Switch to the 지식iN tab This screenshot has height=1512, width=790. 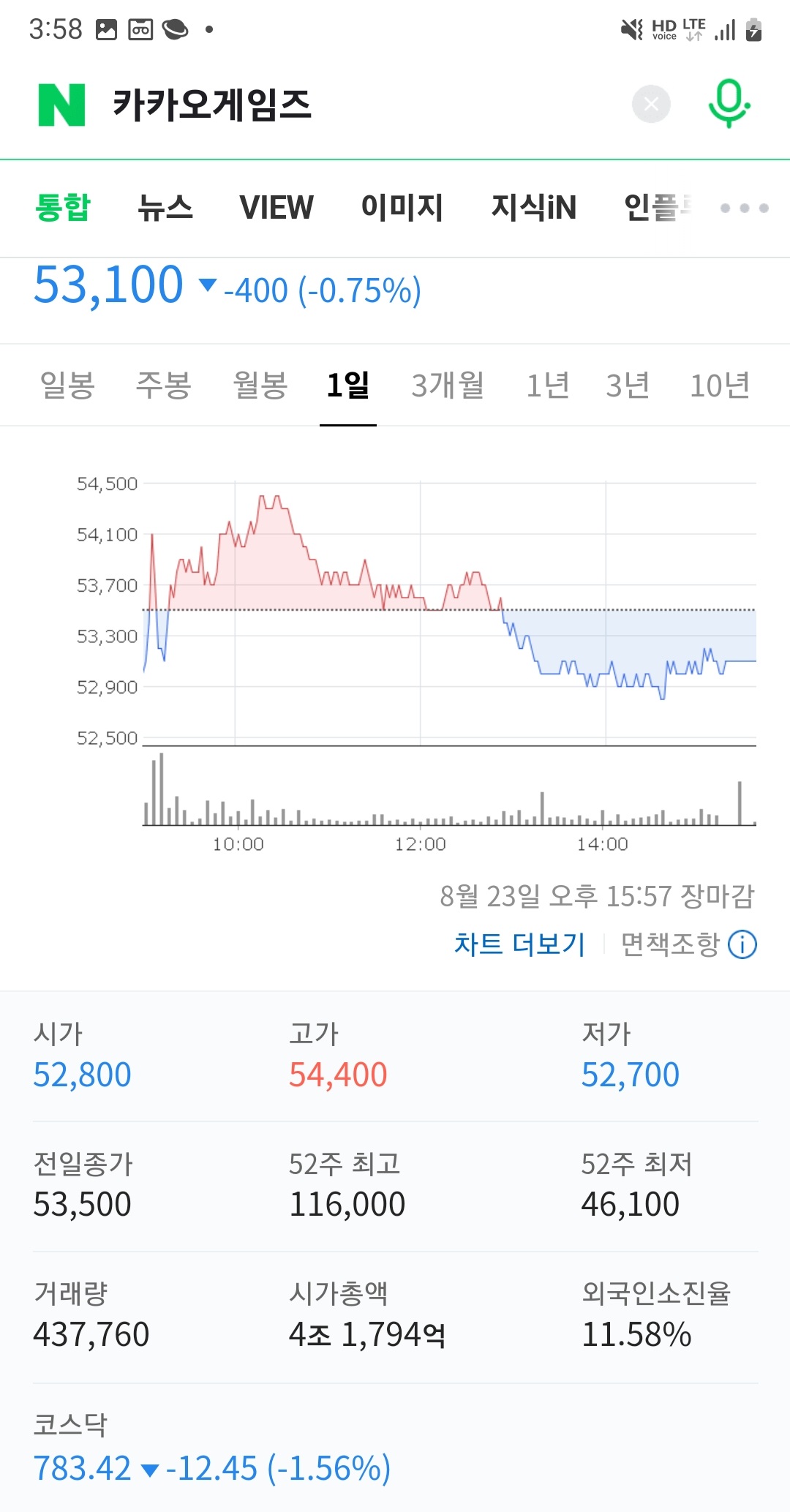click(x=535, y=208)
